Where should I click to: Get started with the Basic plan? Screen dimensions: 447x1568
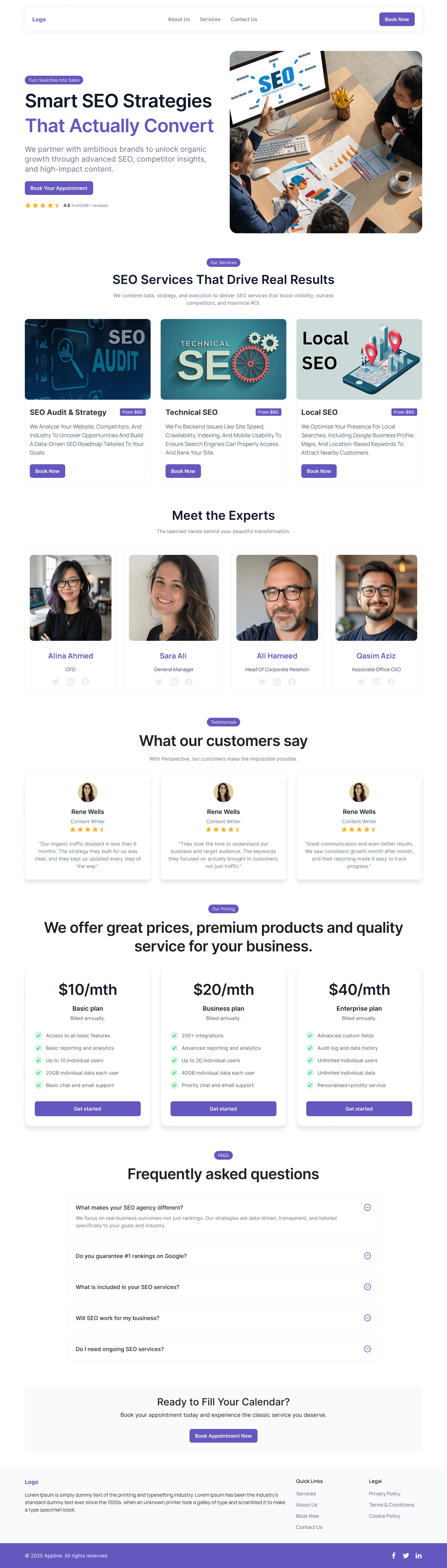(87, 1108)
